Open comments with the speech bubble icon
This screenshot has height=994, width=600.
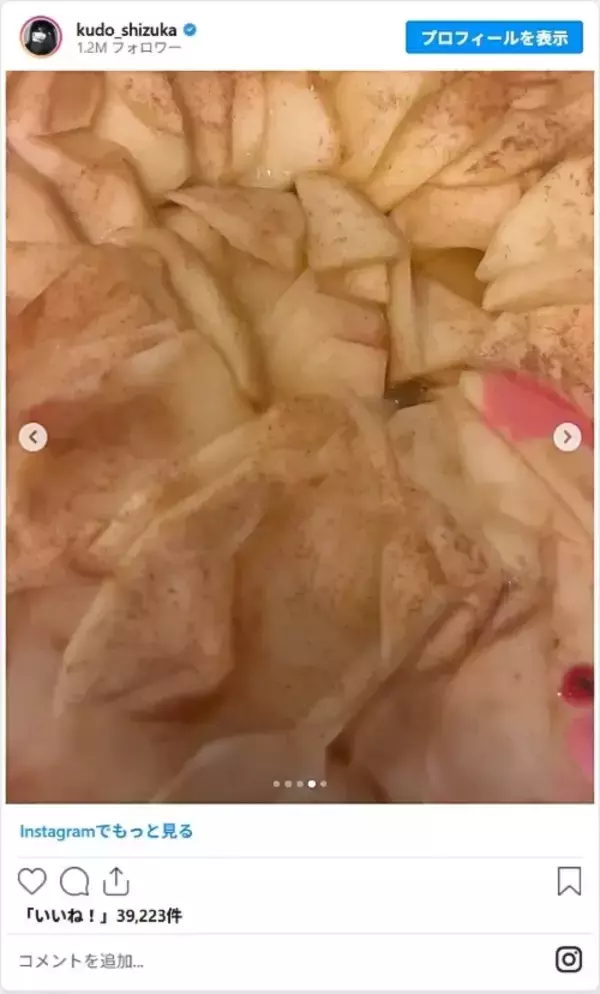[x=75, y=881]
